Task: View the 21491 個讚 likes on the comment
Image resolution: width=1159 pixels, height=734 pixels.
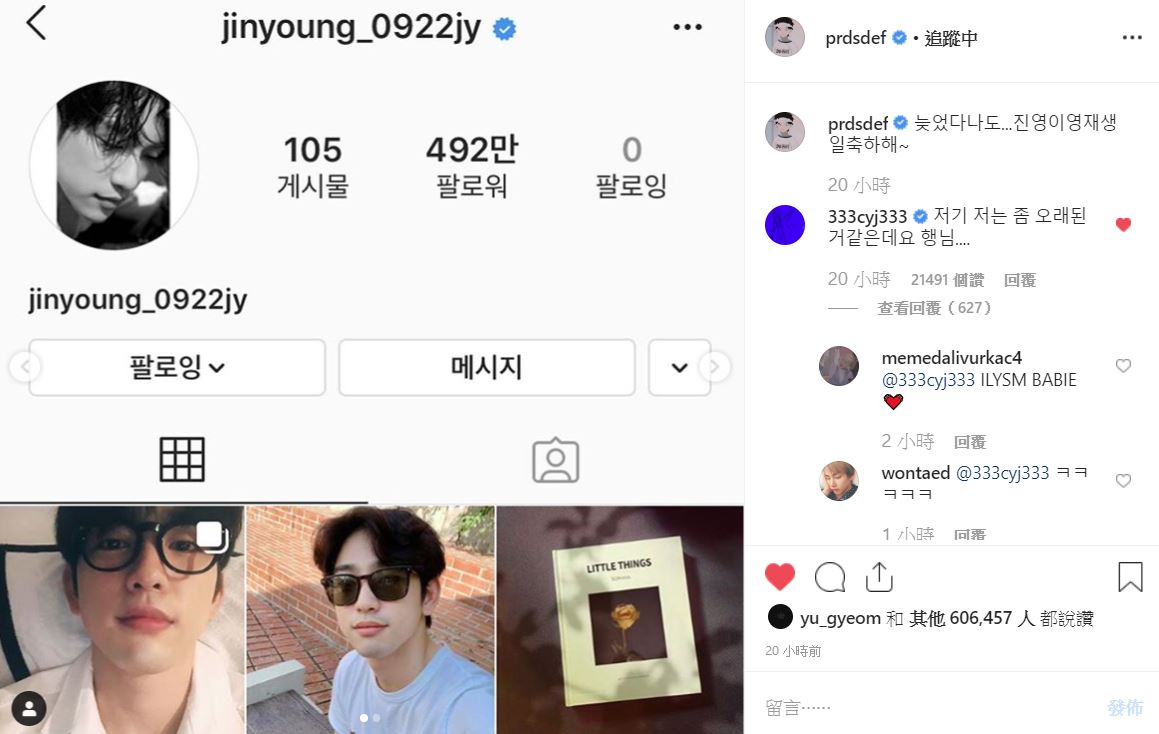Action: point(947,280)
